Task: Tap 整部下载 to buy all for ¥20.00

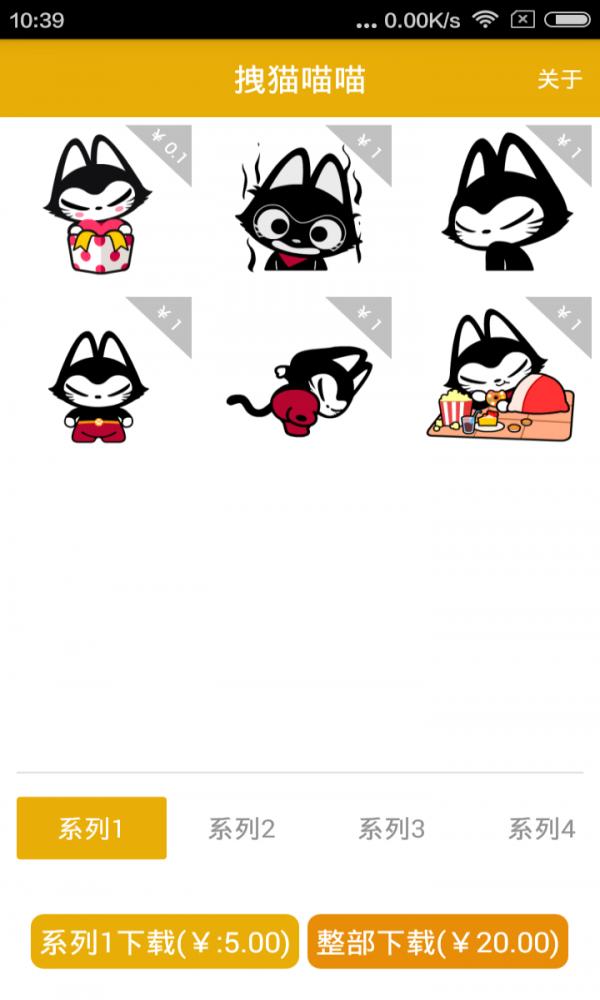Action: pos(437,942)
